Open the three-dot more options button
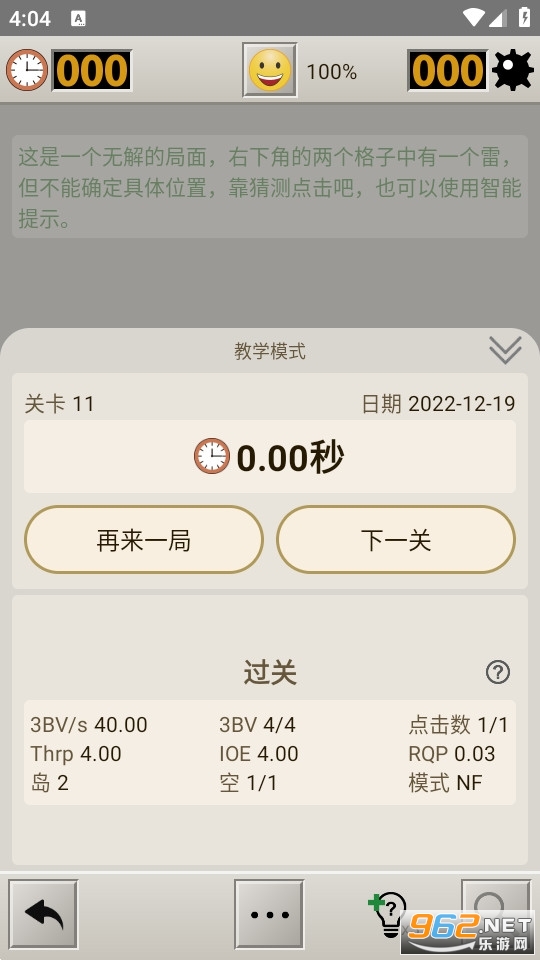Image resolution: width=540 pixels, height=960 pixels. click(269, 914)
